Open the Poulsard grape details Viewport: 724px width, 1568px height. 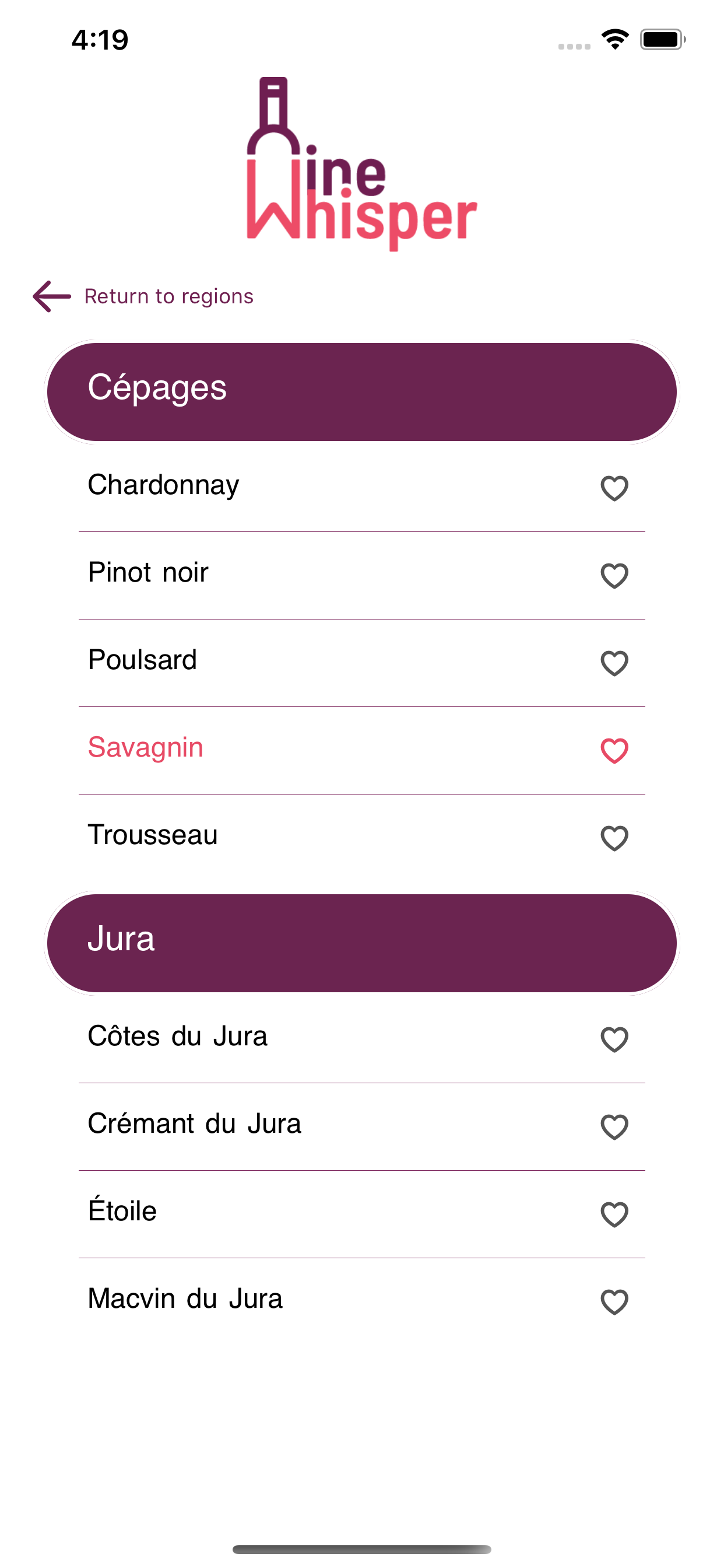pyautogui.click(x=142, y=660)
